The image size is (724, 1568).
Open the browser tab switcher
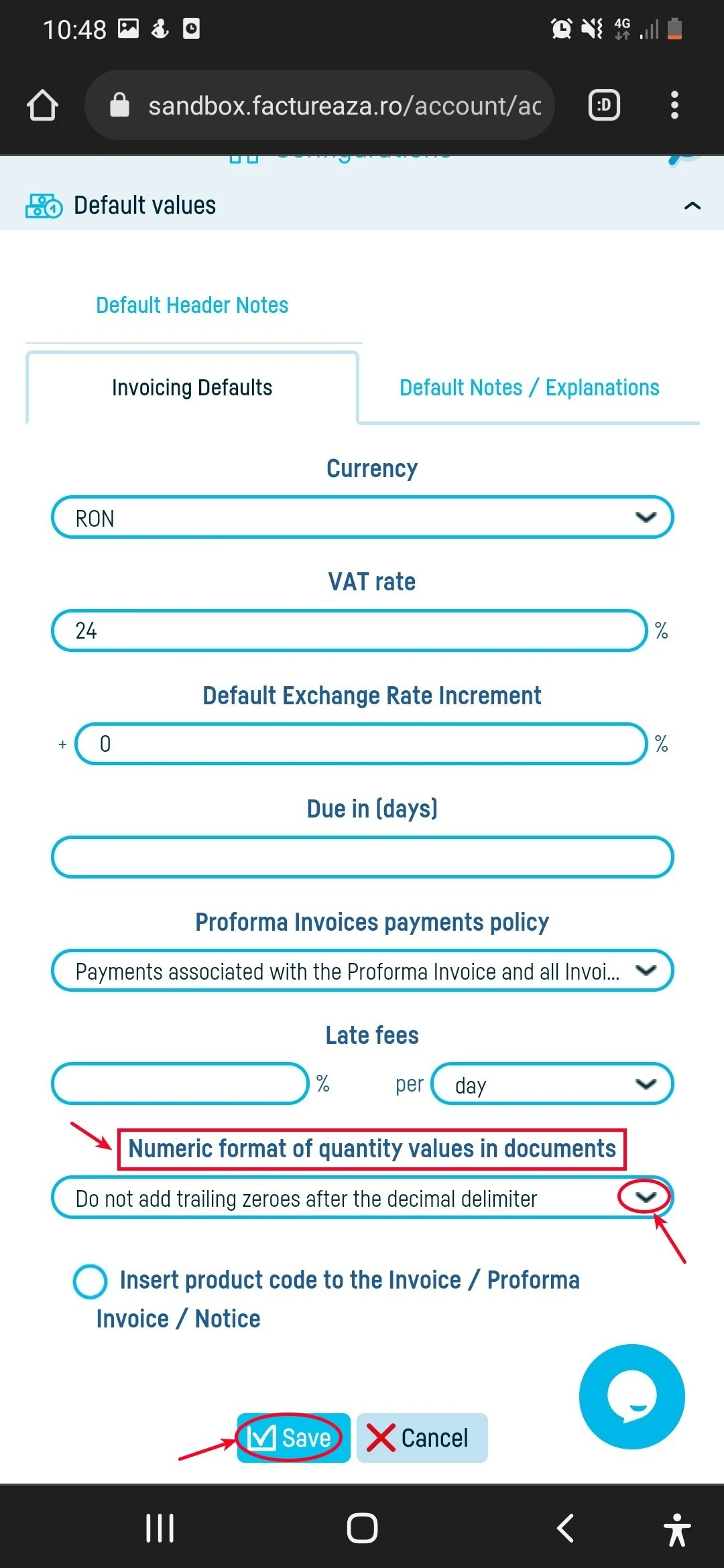604,105
